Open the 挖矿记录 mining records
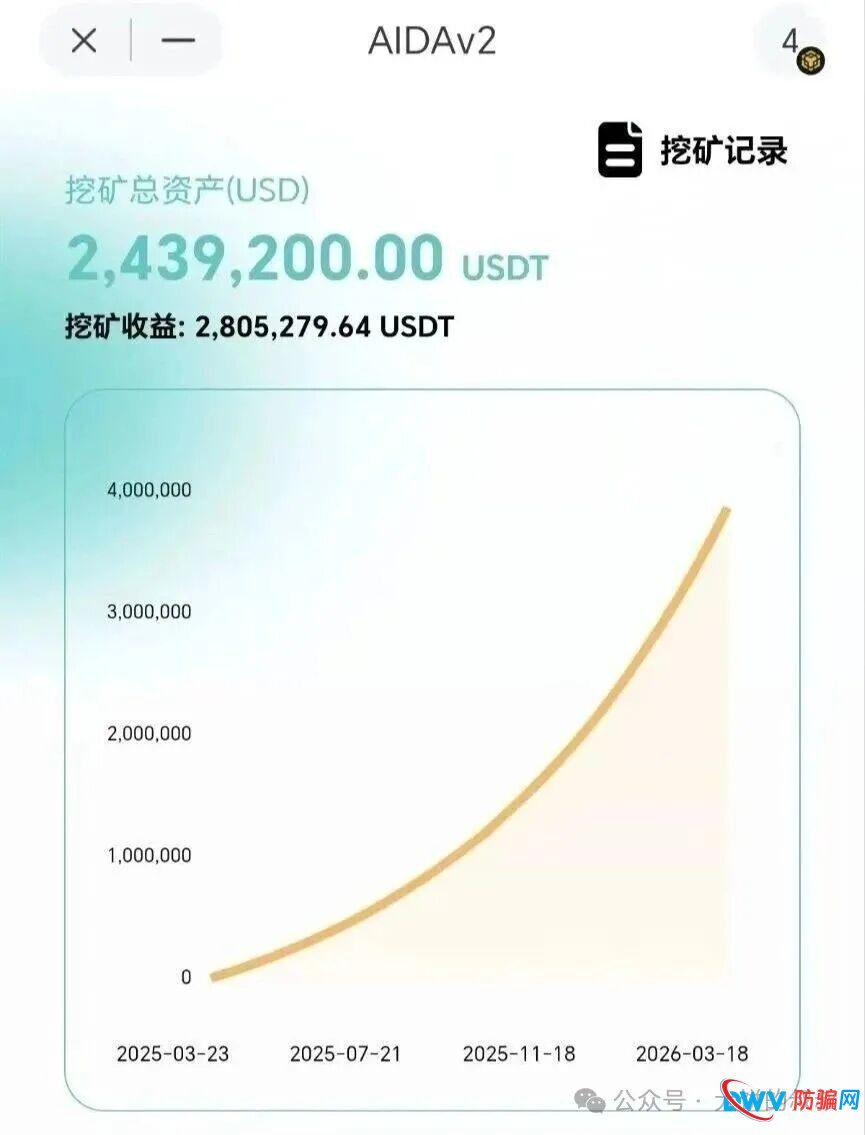This screenshot has height=1135, width=865. [692, 150]
